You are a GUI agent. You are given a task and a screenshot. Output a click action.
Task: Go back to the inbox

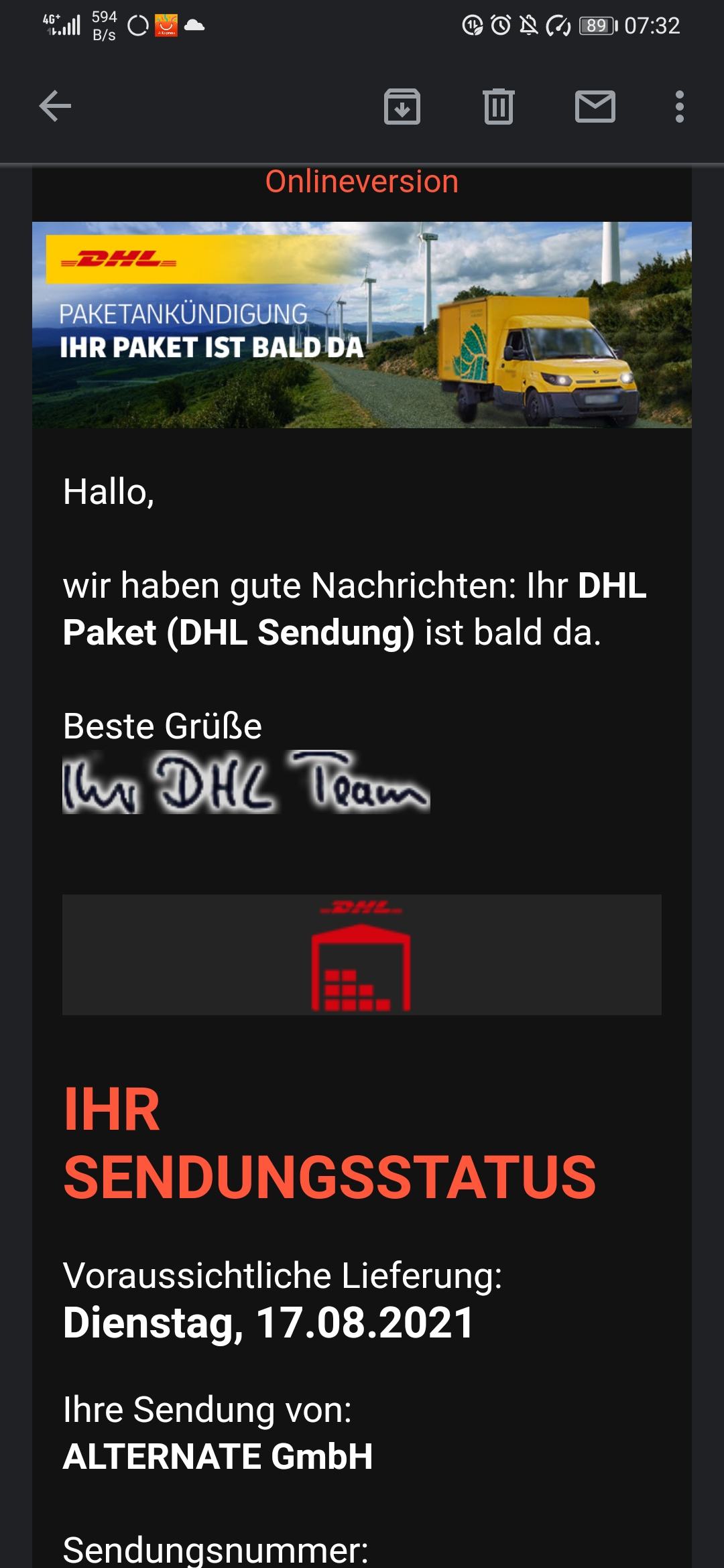(55, 107)
